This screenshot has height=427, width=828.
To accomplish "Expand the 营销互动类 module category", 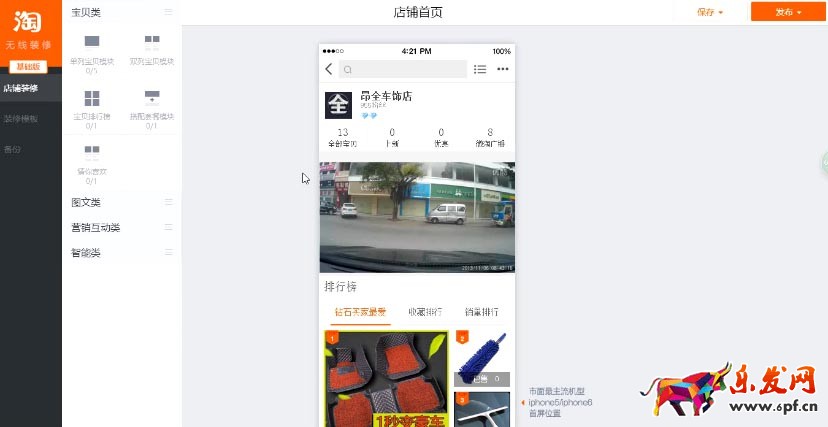I will [x=121, y=227].
